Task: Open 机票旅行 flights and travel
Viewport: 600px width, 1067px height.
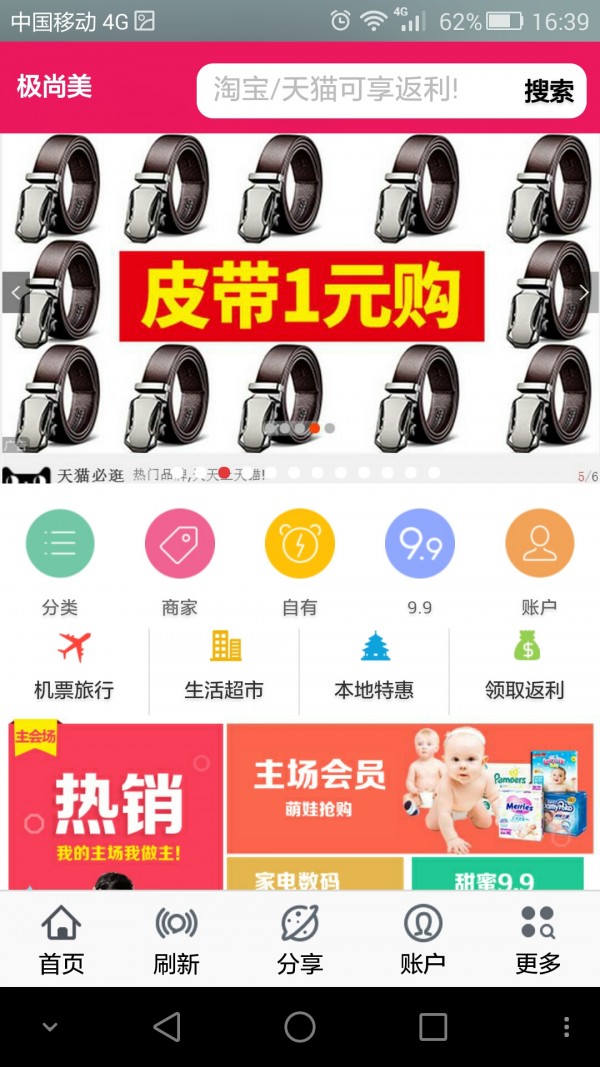Action: pyautogui.click(x=74, y=668)
